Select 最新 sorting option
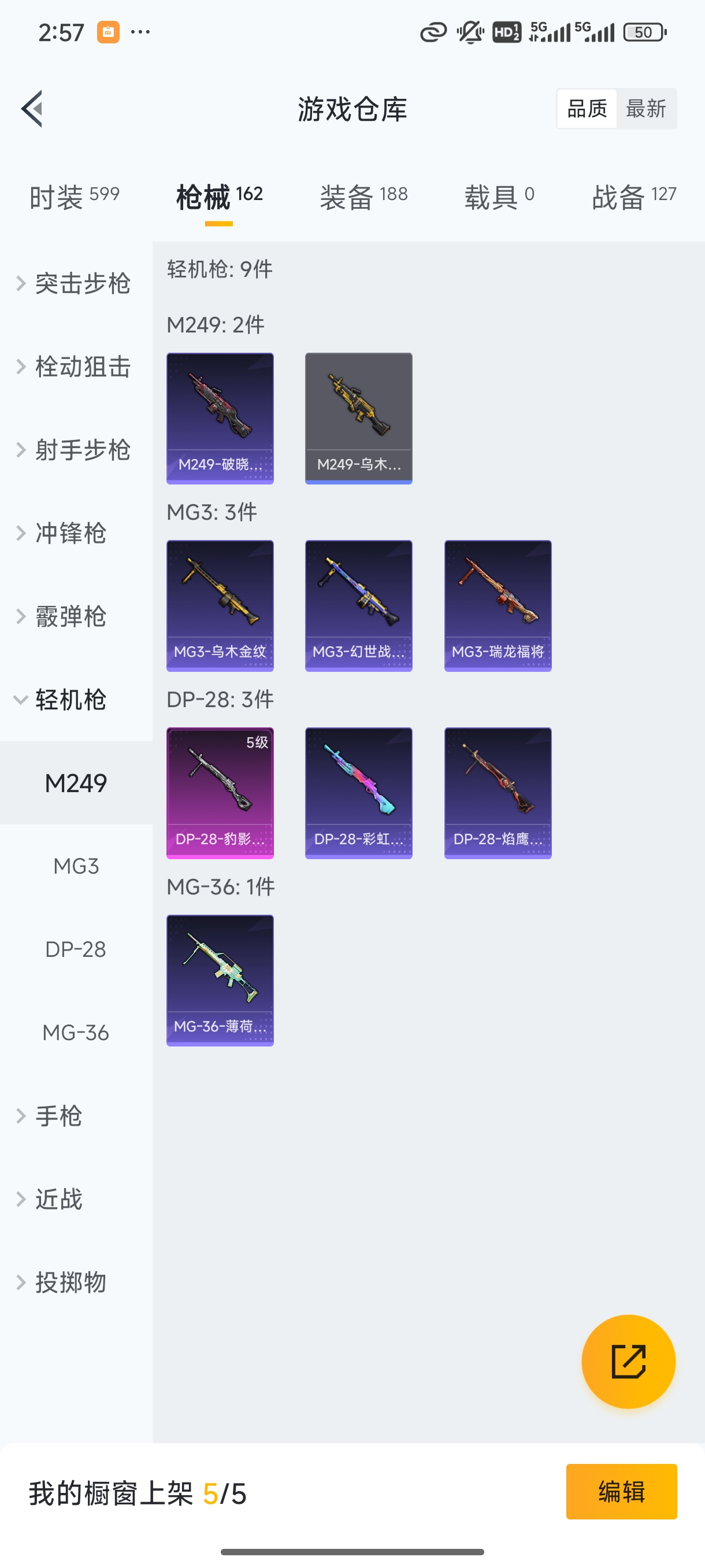705x1568 pixels. click(647, 108)
